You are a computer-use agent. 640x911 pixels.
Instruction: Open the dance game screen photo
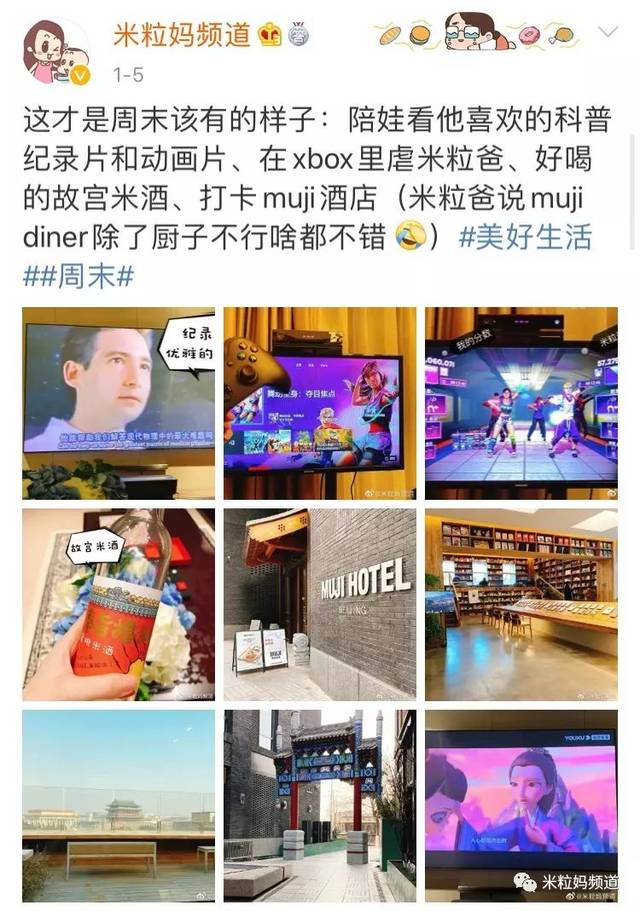click(521, 403)
